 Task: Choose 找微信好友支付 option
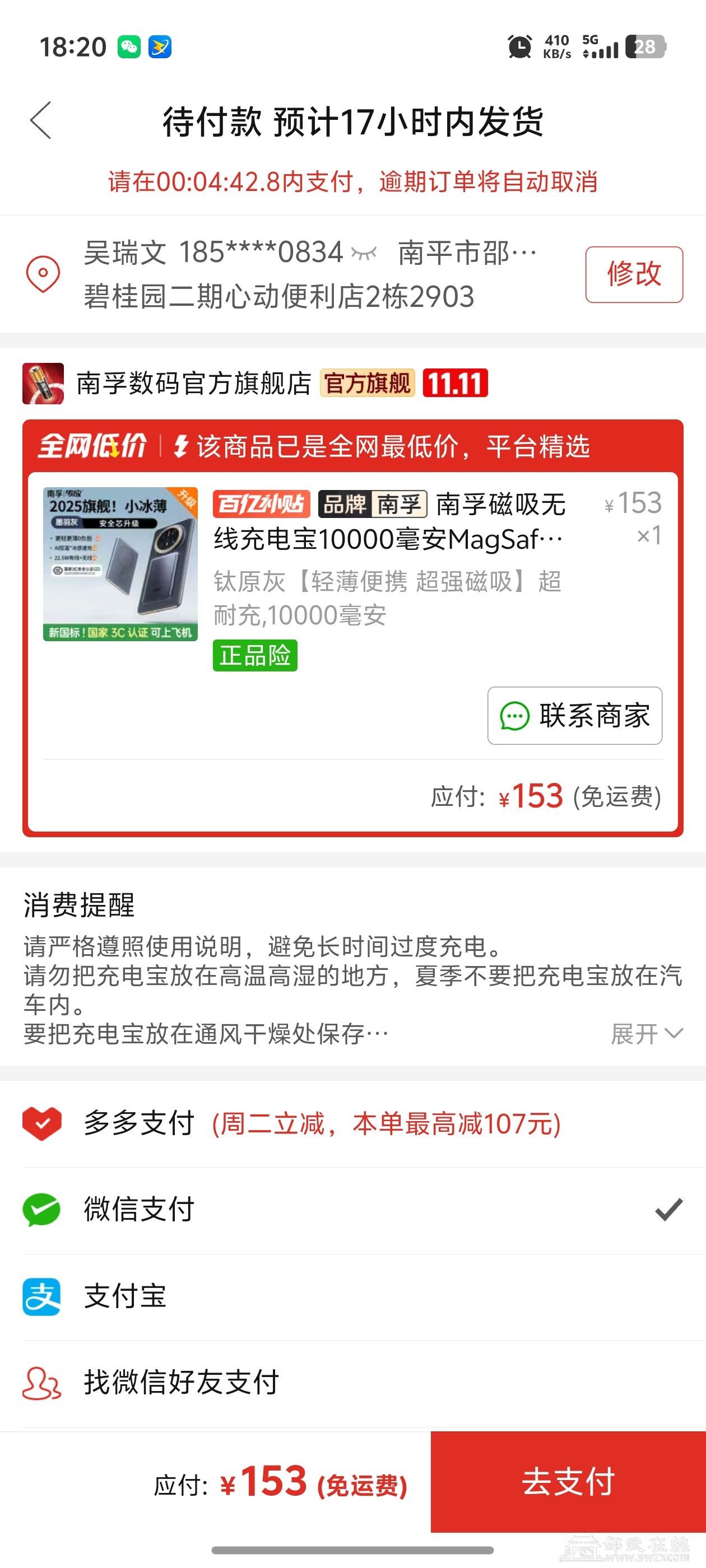181,1382
